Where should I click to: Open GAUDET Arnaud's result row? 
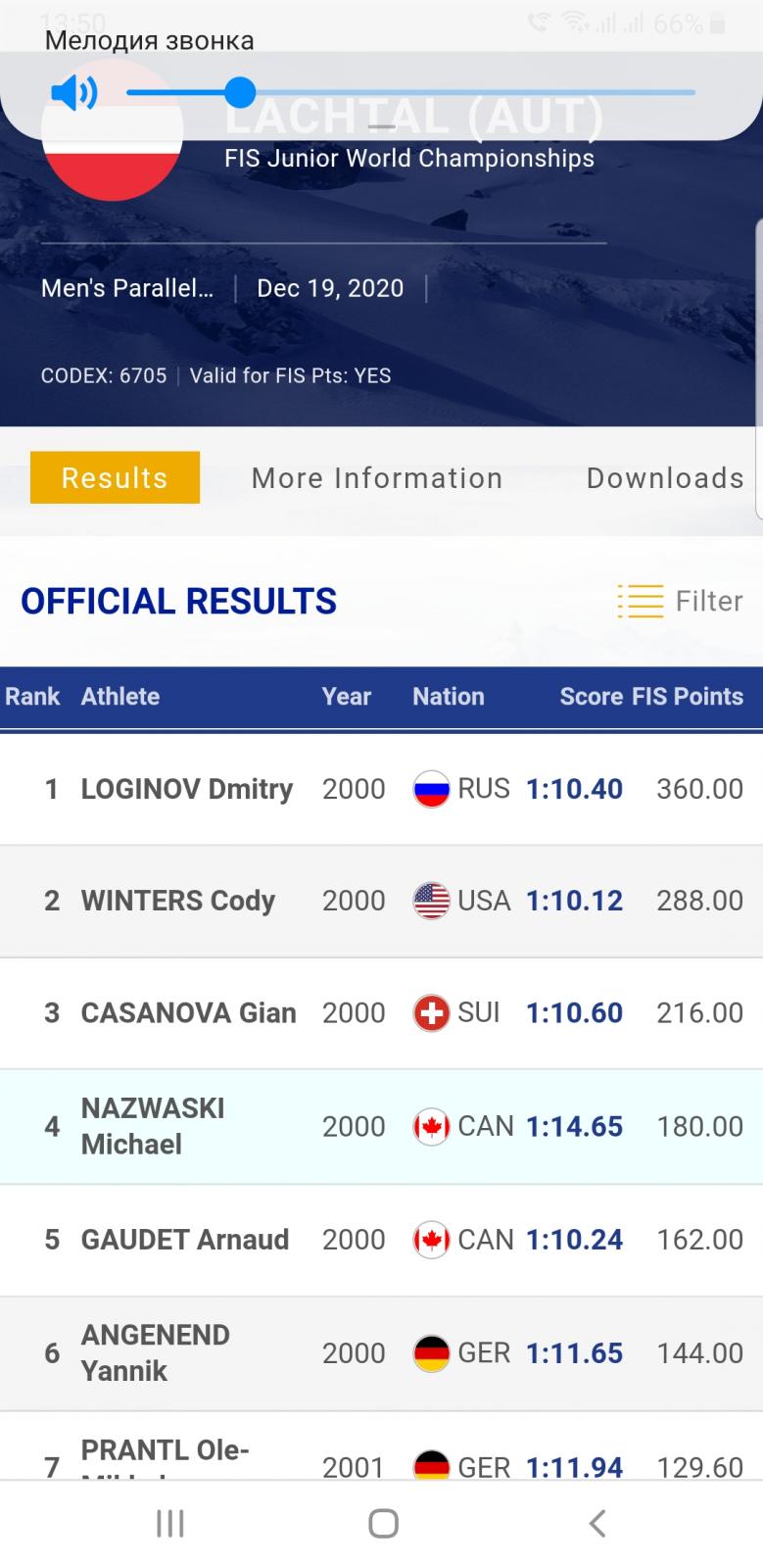tap(381, 1241)
